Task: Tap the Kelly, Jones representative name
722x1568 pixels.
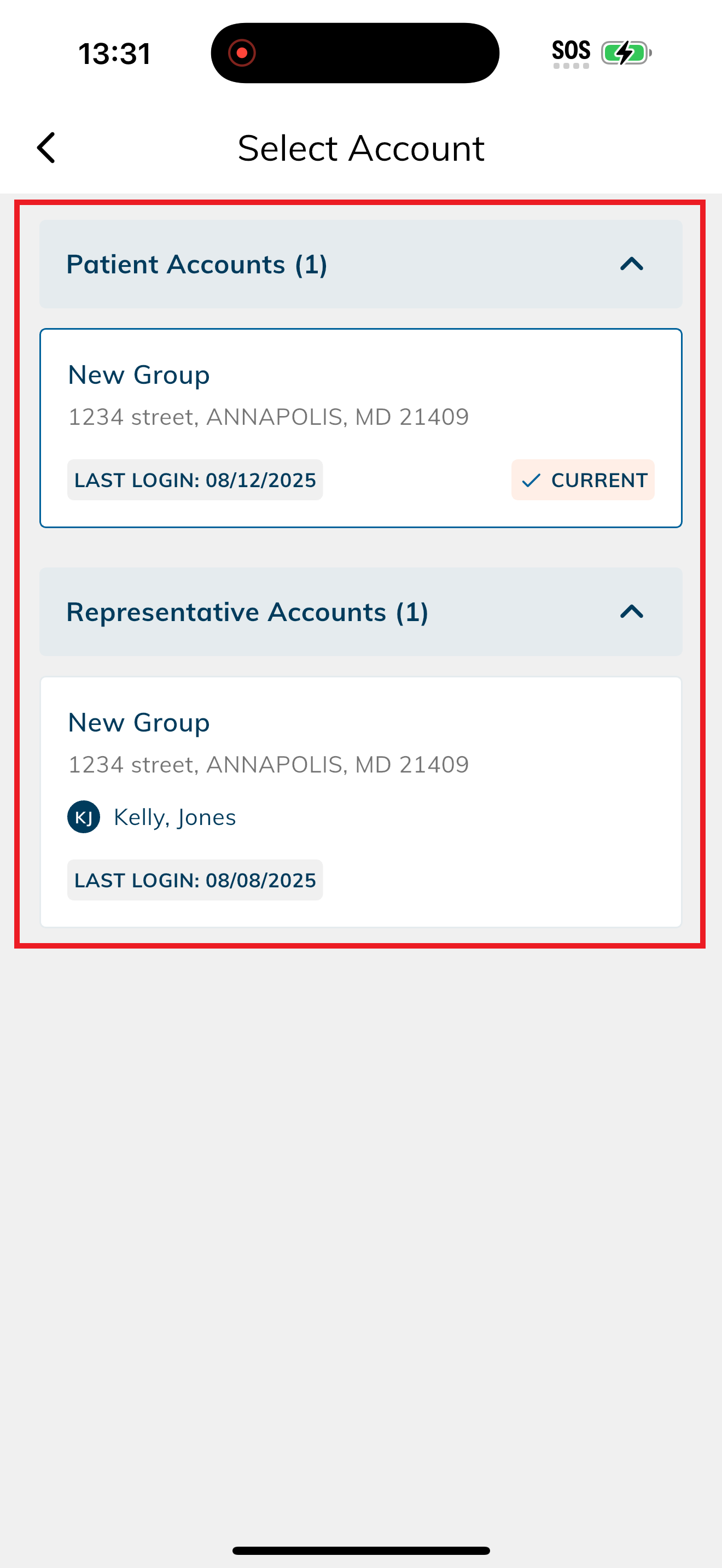Action: pyautogui.click(x=173, y=817)
